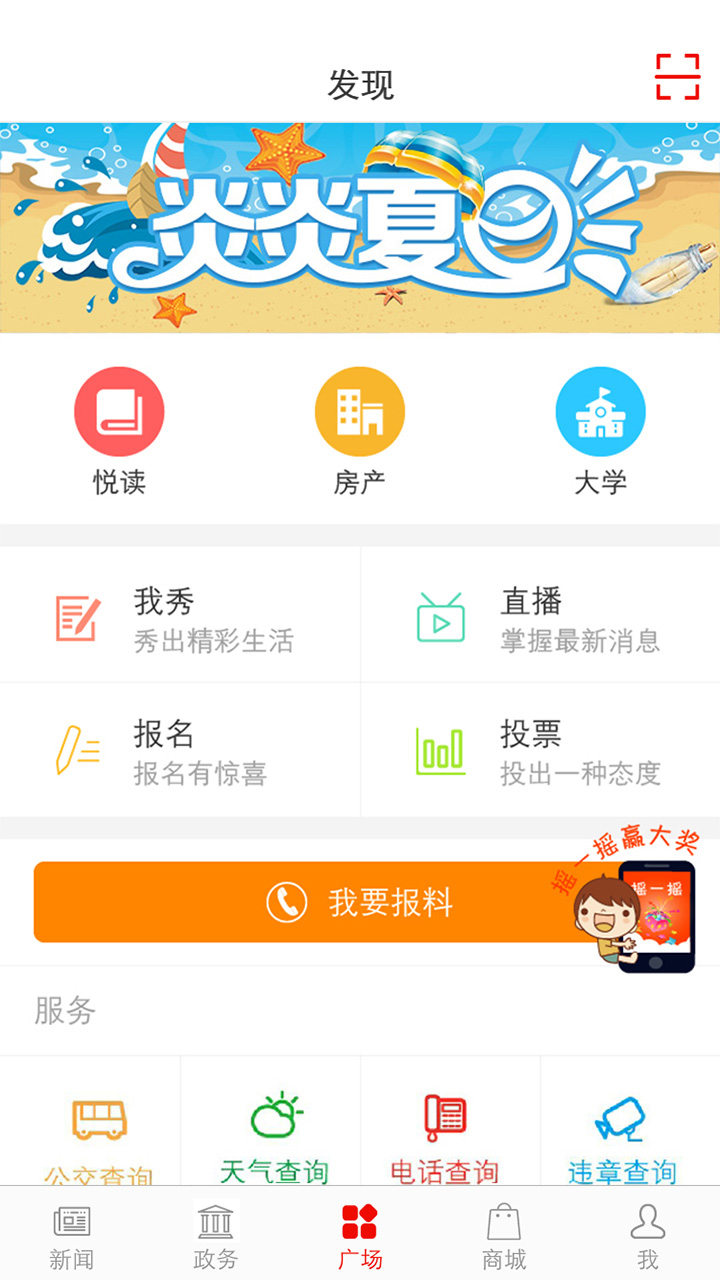Open the 房产 real estate section
The height and width of the screenshot is (1280, 720).
coord(360,430)
